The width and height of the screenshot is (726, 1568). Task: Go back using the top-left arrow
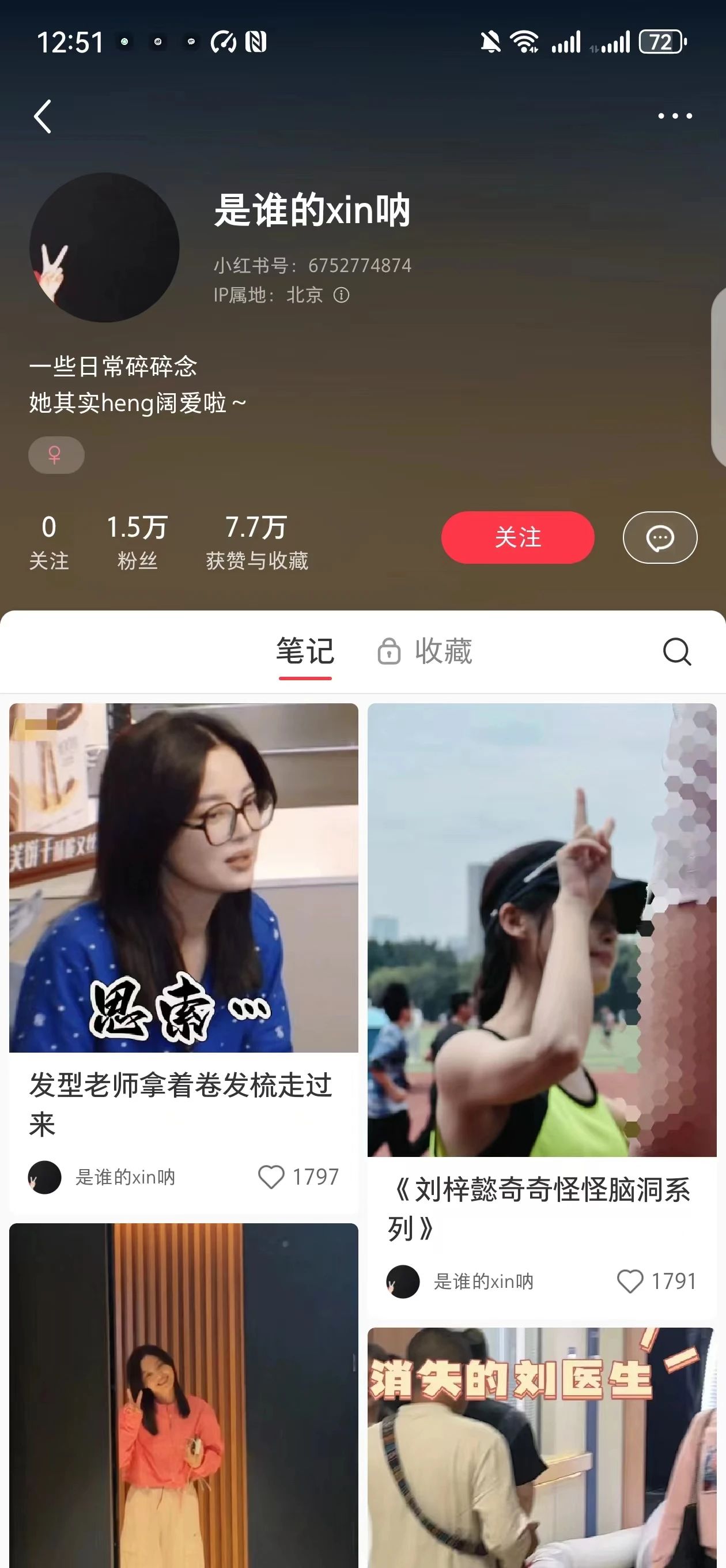43,116
